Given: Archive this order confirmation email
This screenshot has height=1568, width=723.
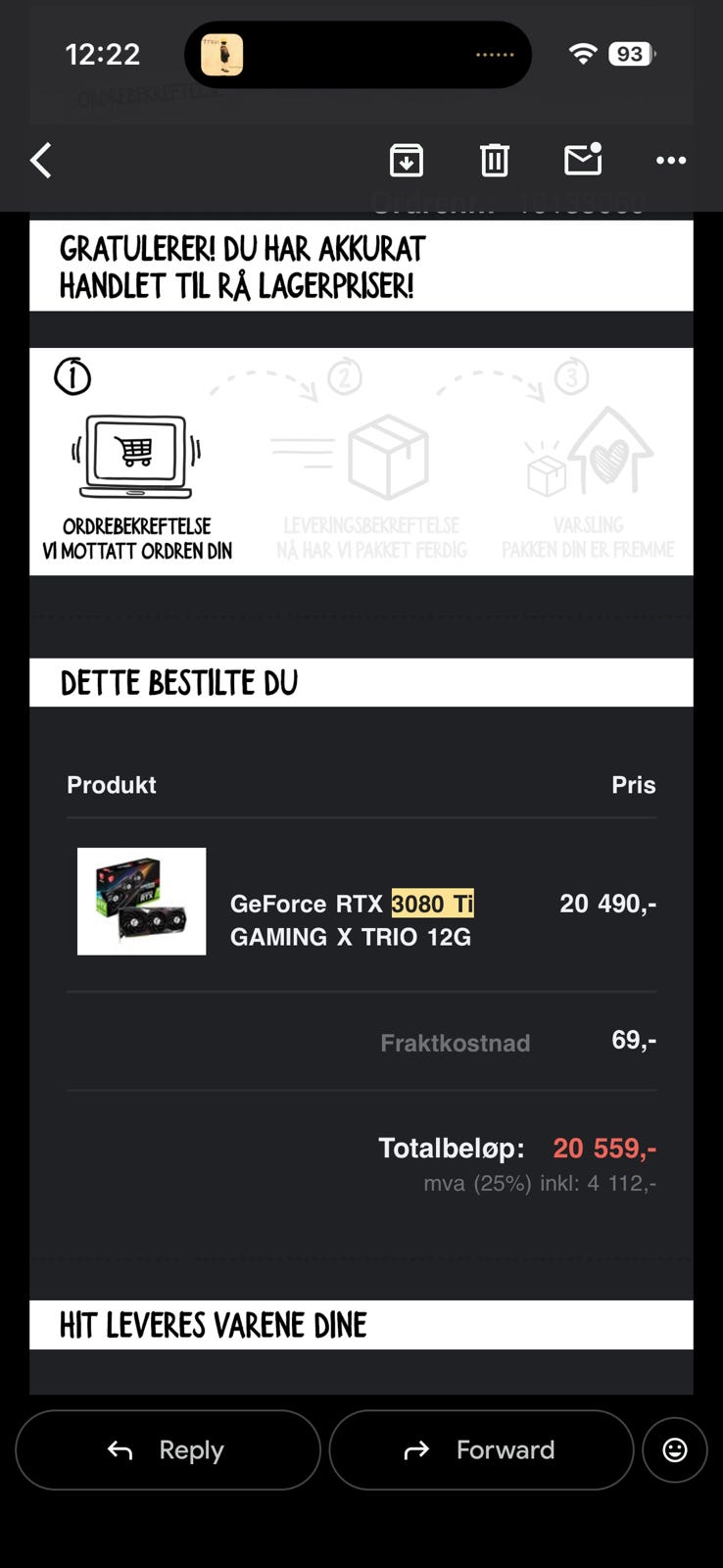Looking at the screenshot, I should coord(406,160).
